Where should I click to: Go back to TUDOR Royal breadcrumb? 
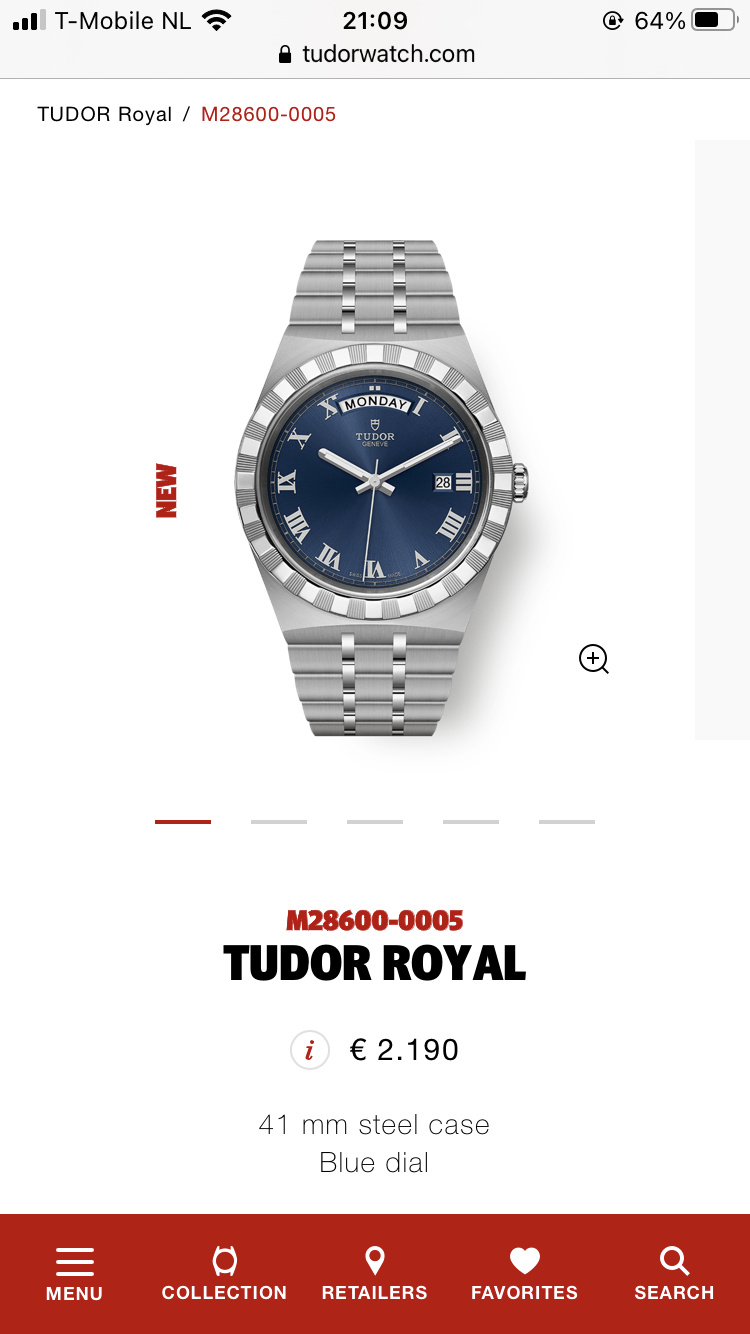click(105, 114)
